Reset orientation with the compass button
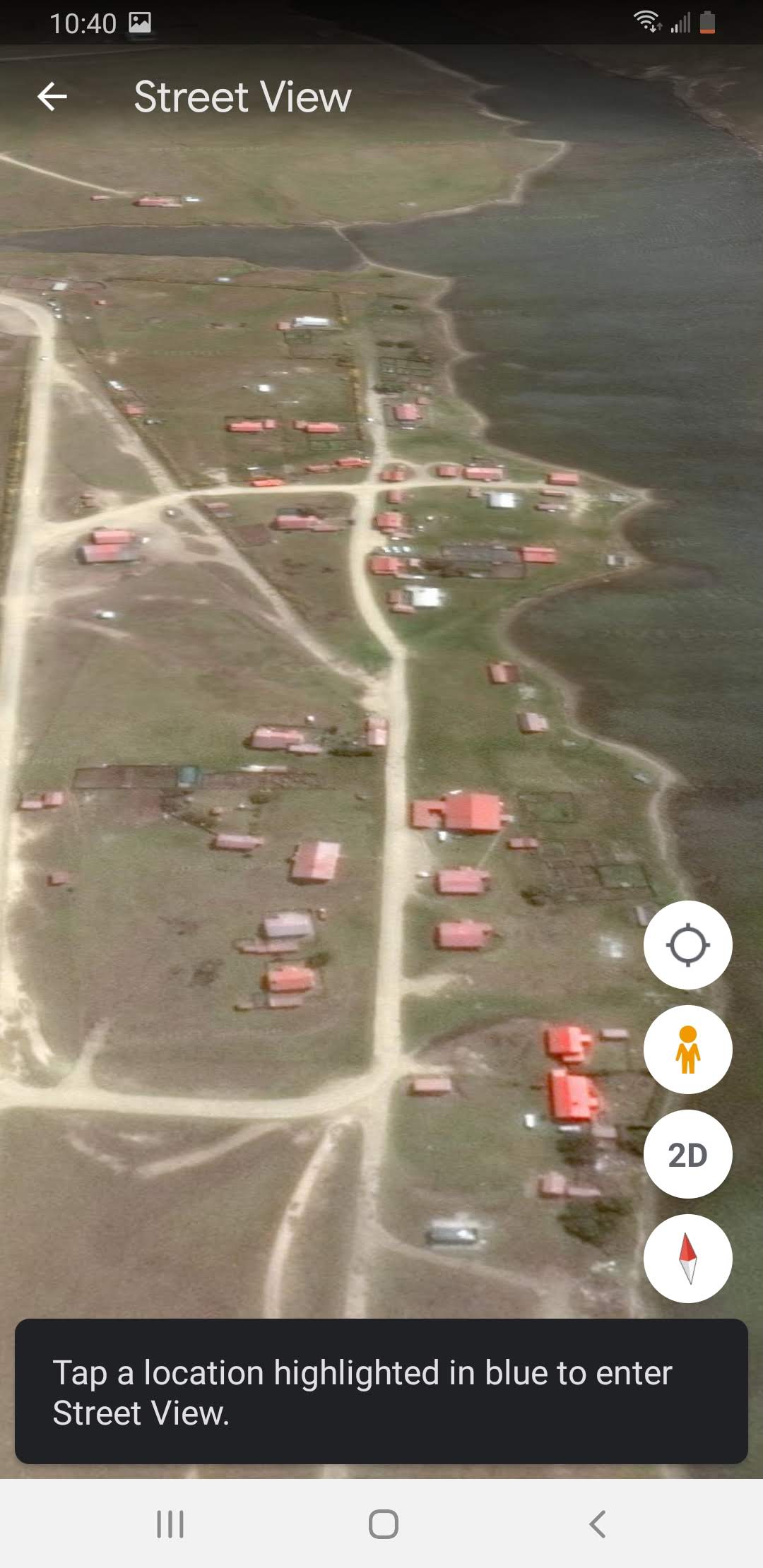 click(x=687, y=1259)
